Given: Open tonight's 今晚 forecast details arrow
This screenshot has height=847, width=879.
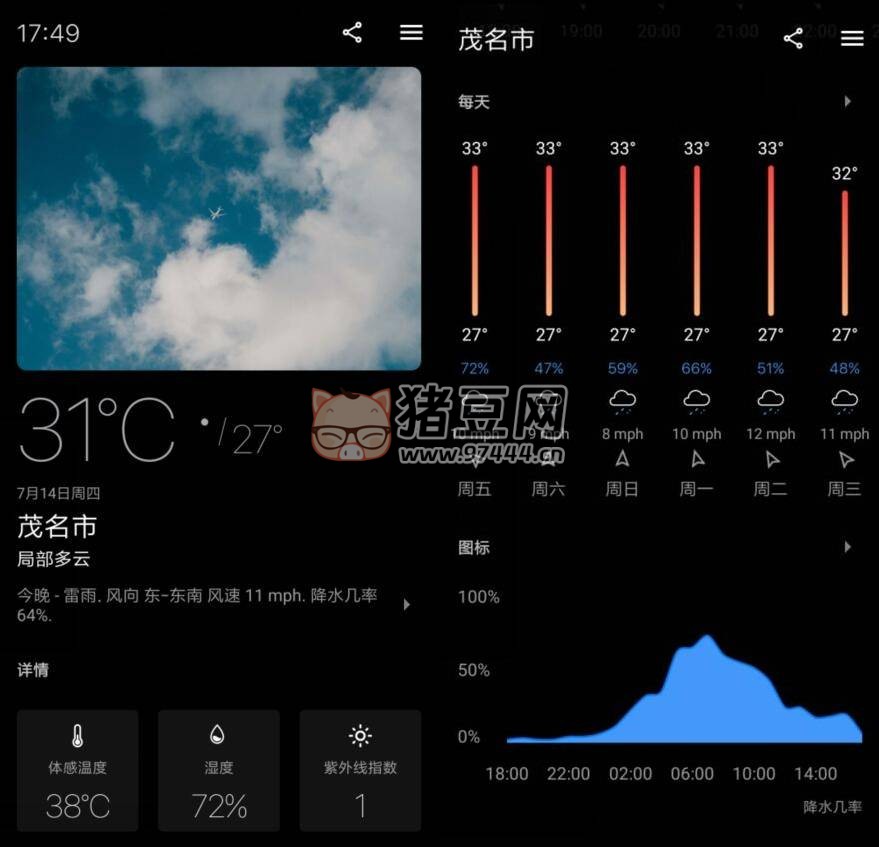Looking at the screenshot, I should pos(406,604).
